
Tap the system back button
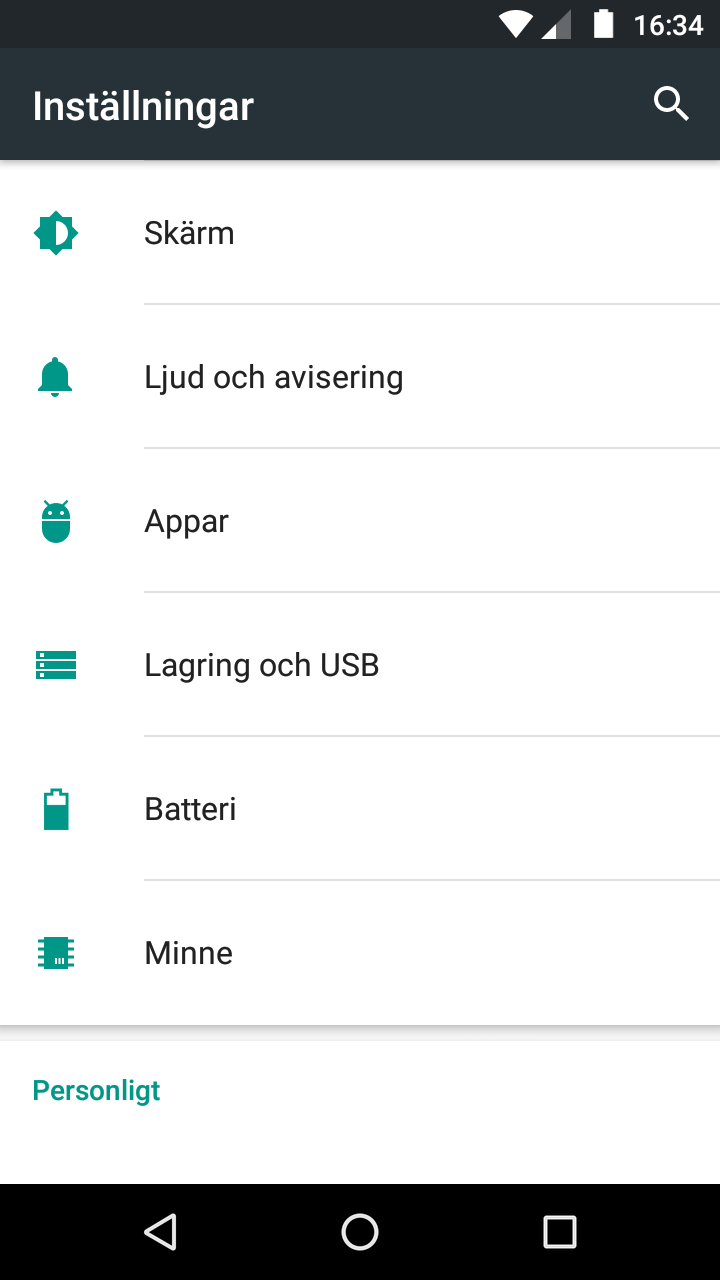(x=160, y=1232)
